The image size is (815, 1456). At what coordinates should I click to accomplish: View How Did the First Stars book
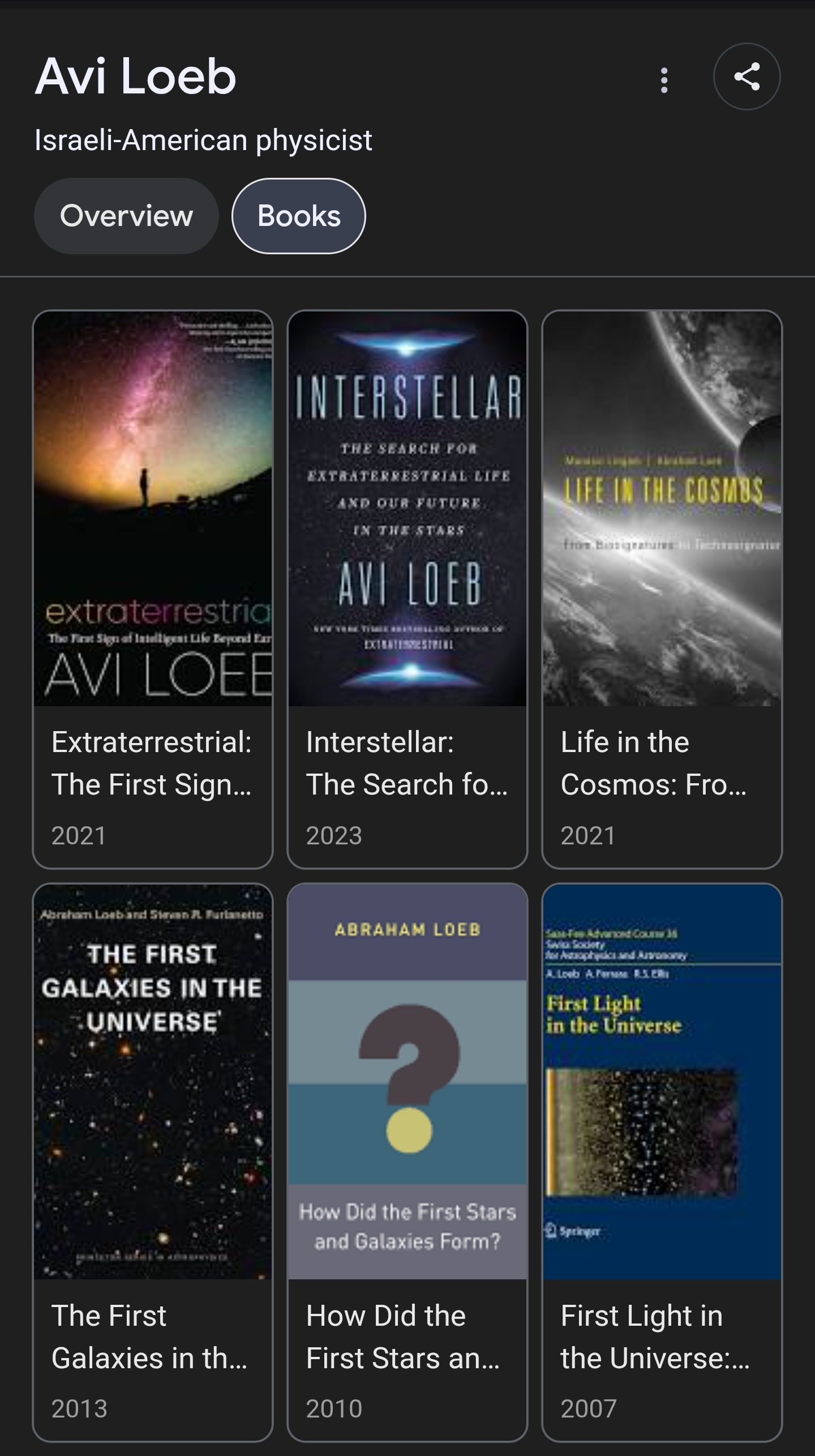407,1162
